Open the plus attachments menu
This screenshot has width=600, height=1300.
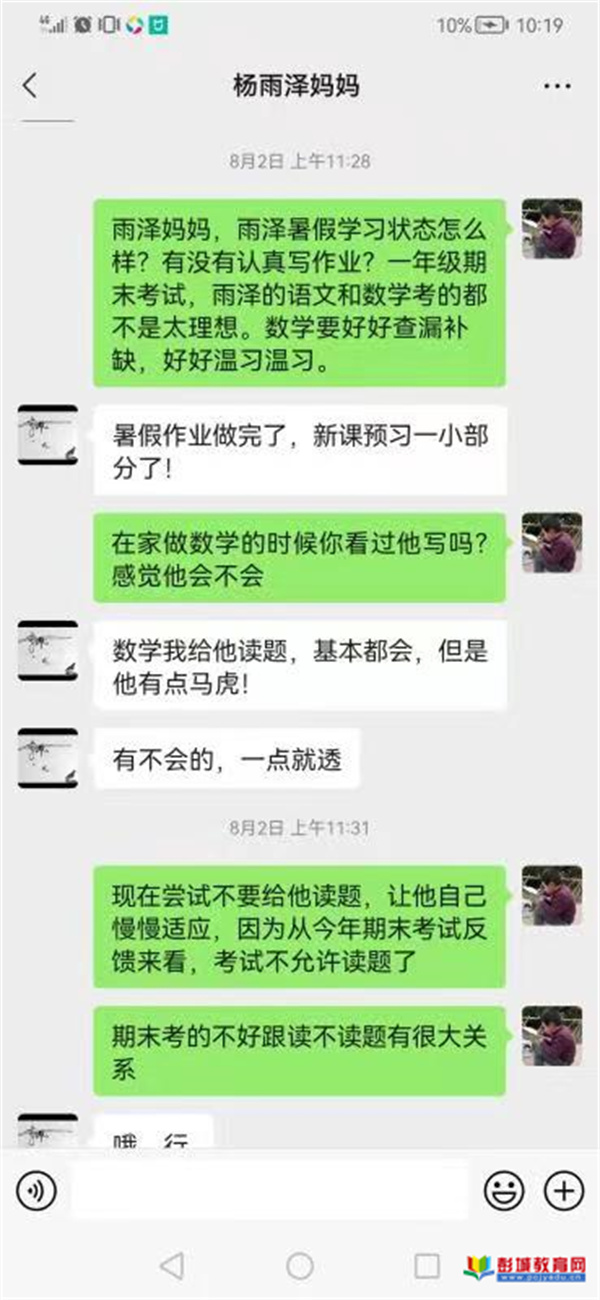click(563, 1190)
